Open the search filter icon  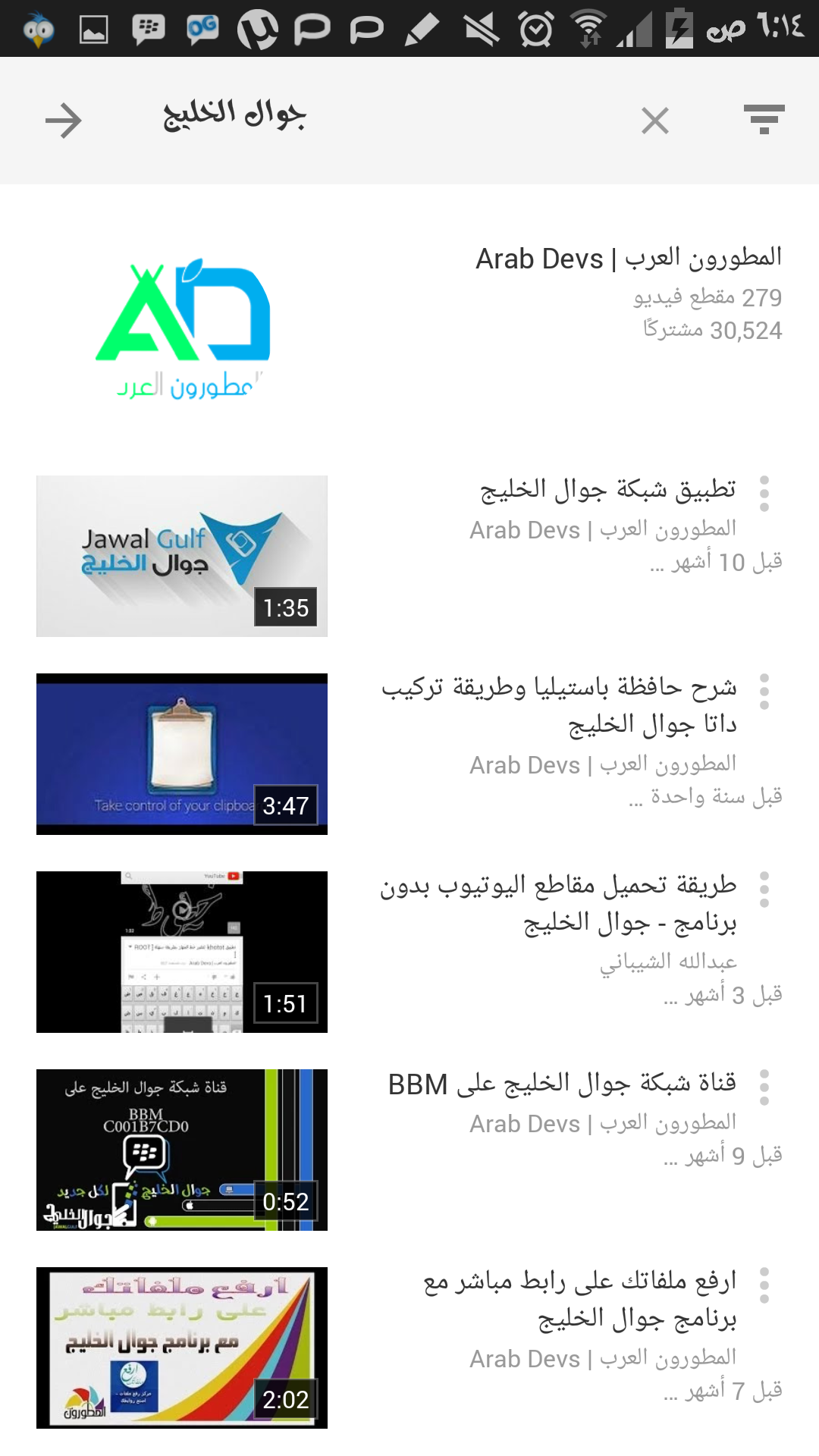(x=764, y=120)
